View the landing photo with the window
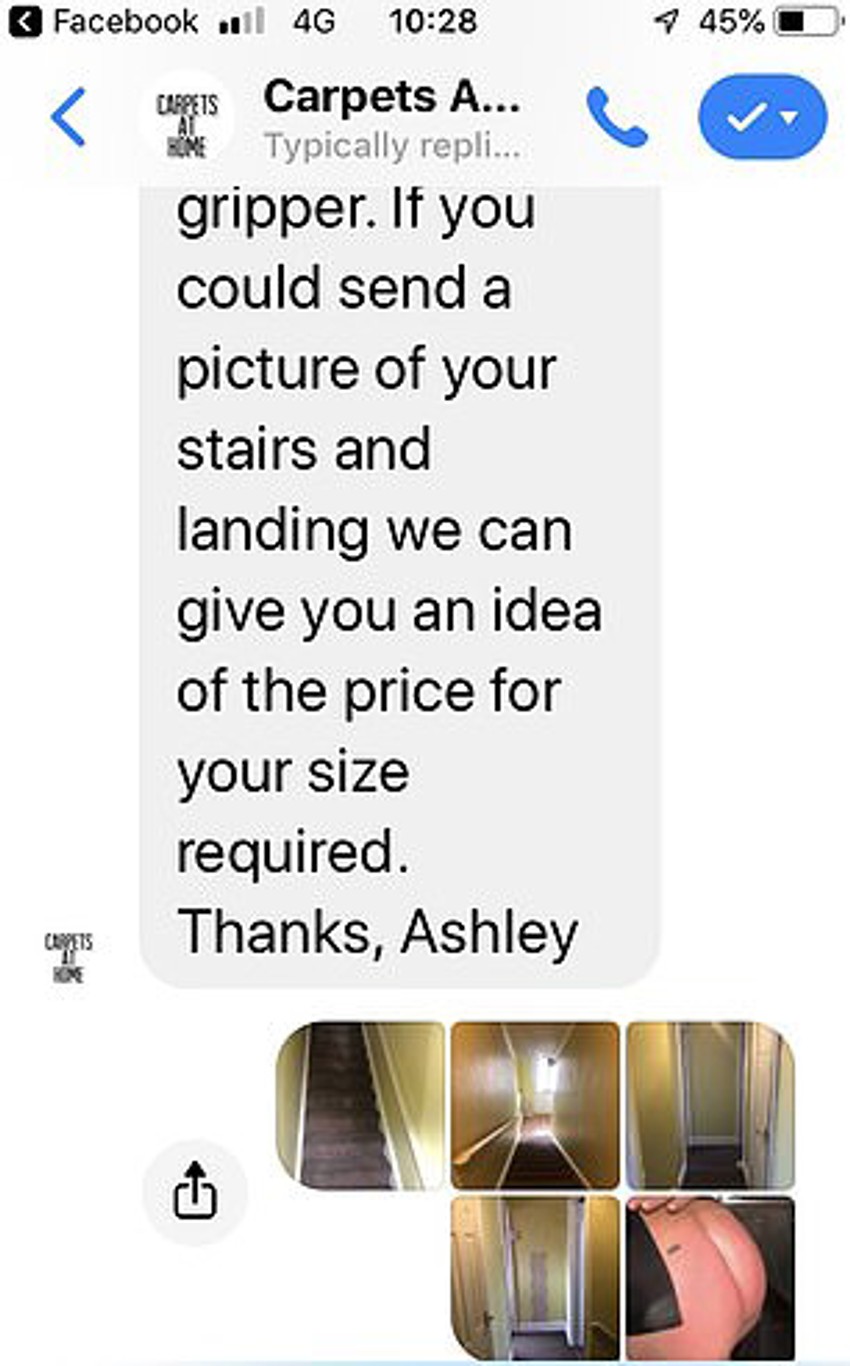This screenshot has height=1366, width=850. (x=535, y=1104)
